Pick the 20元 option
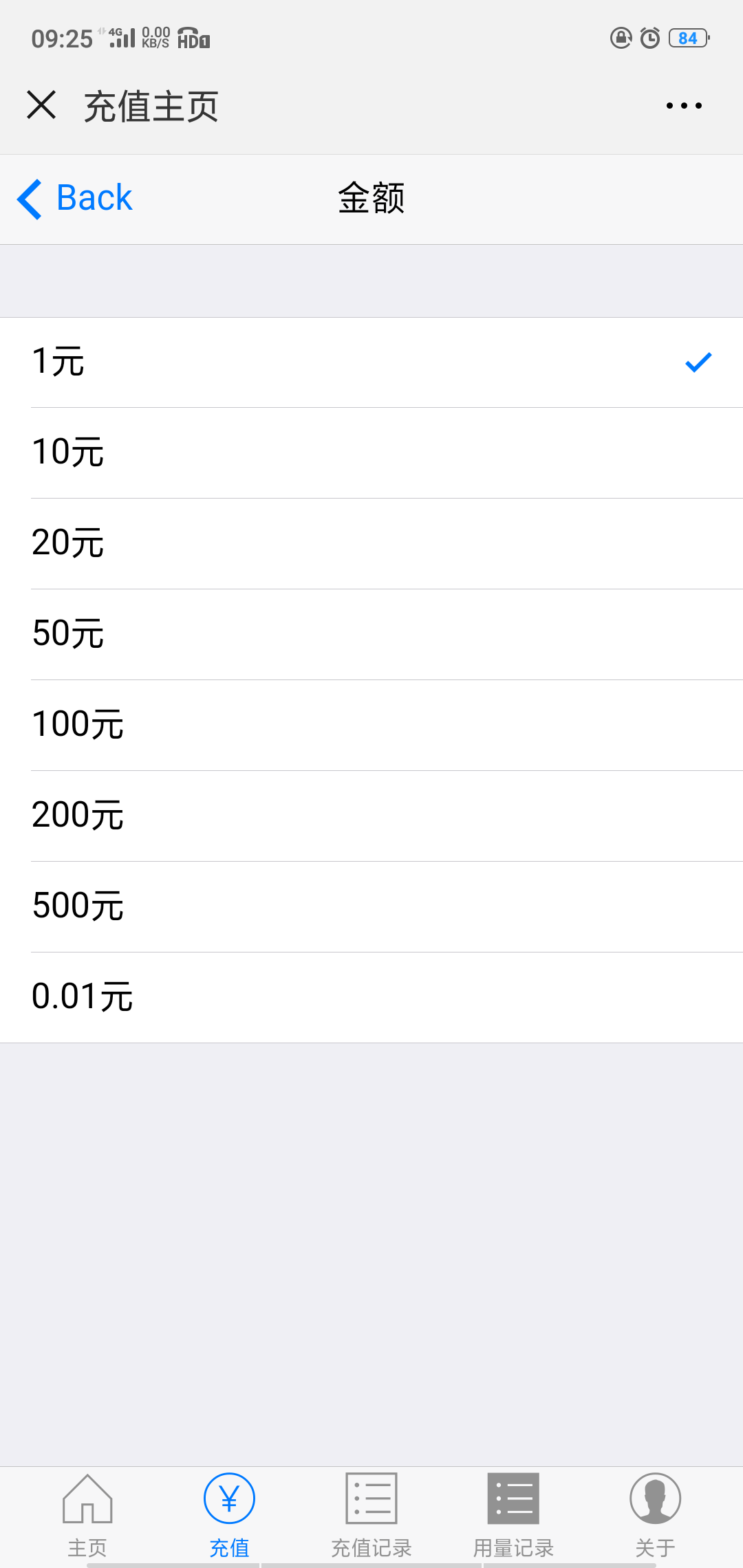The width and height of the screenshot is (743, 1568). [x=371, y=543]
